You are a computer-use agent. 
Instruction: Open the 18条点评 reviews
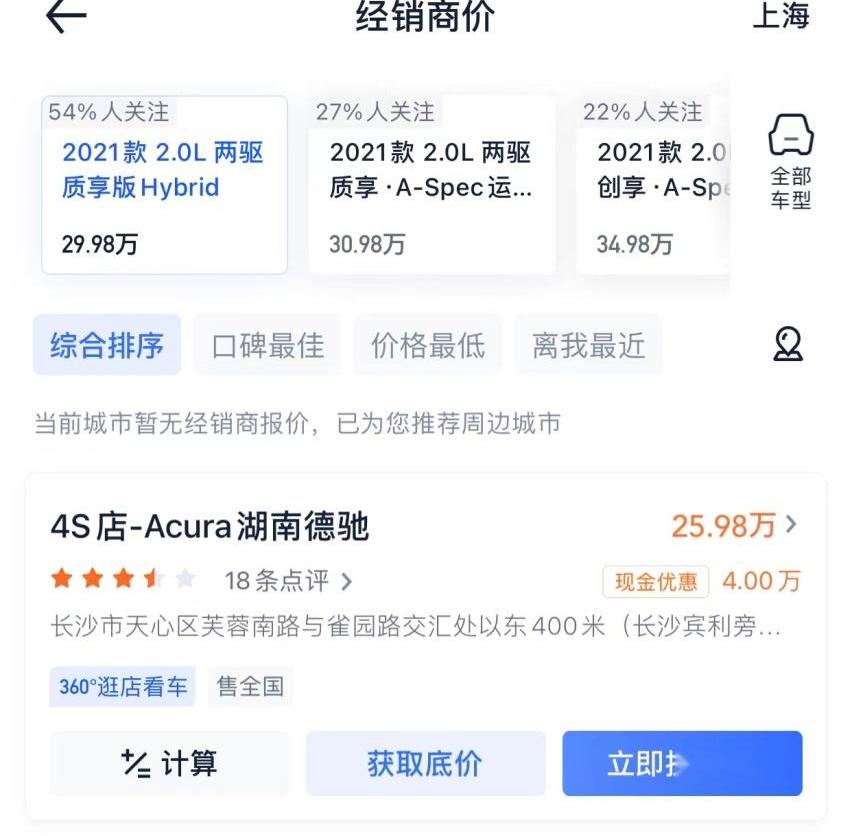[x=288, y=581]
